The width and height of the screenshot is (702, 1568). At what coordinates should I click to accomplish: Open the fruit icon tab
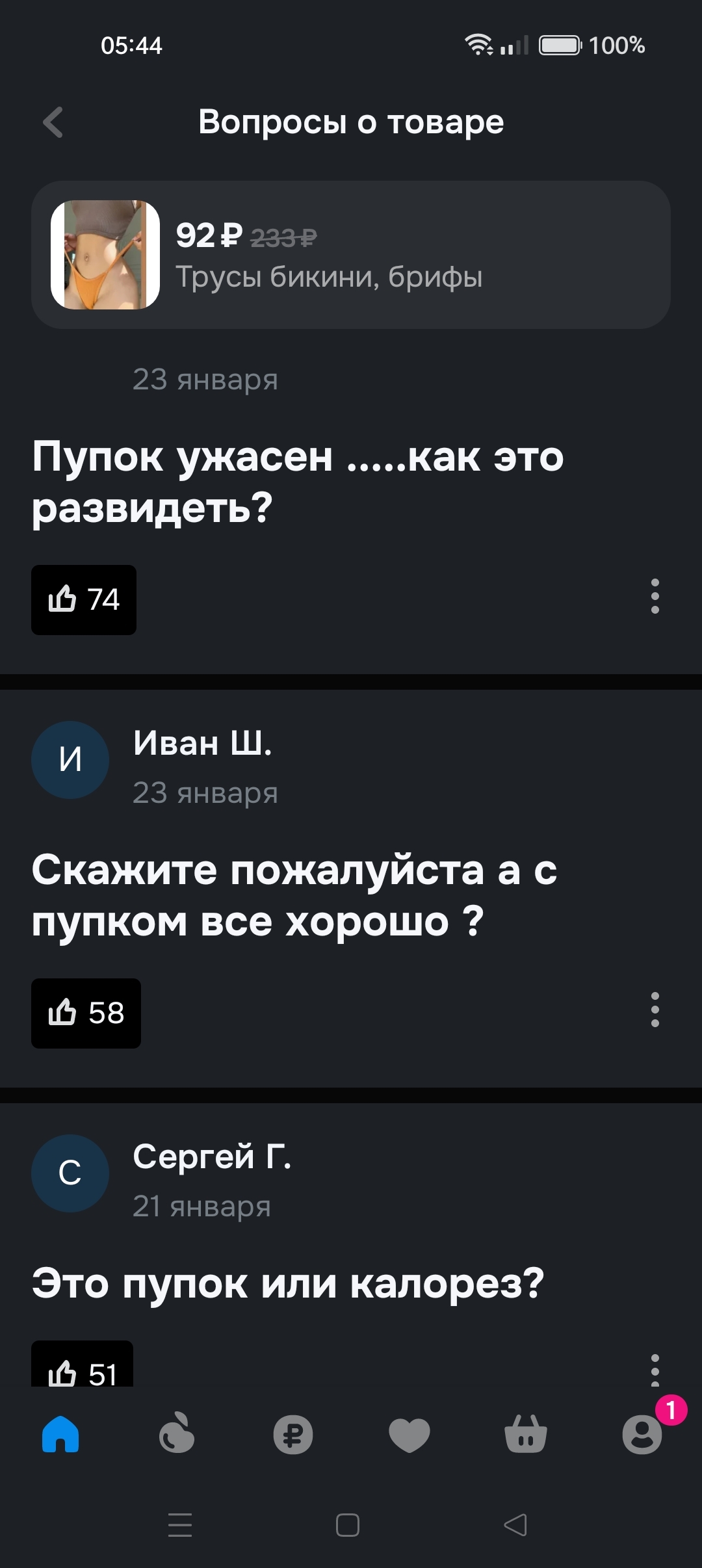tap(177, 1434)
